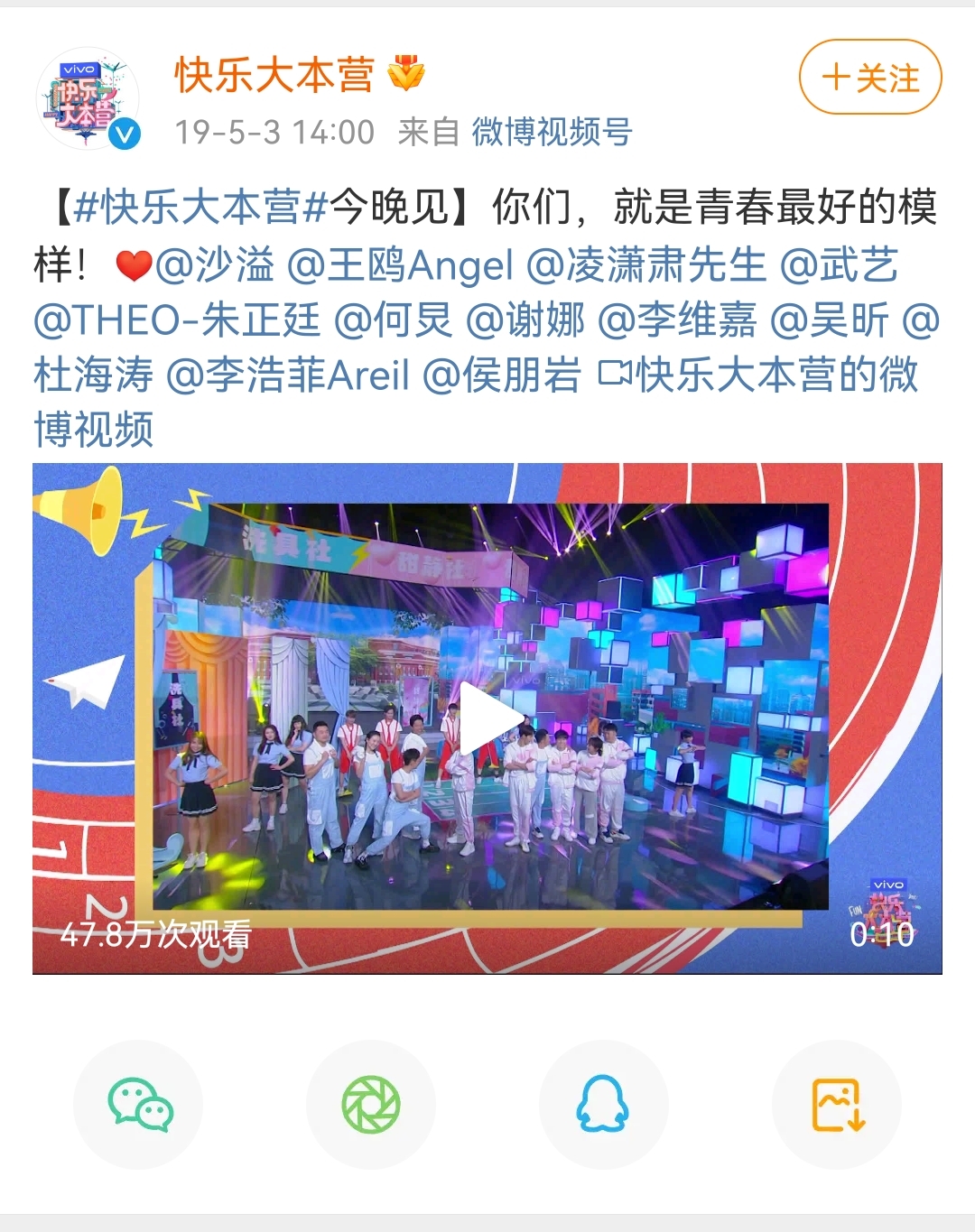This screenshot has width=975, height=1232.
Task: Visit the @沙溢 mention
Action: coord(215,265)
